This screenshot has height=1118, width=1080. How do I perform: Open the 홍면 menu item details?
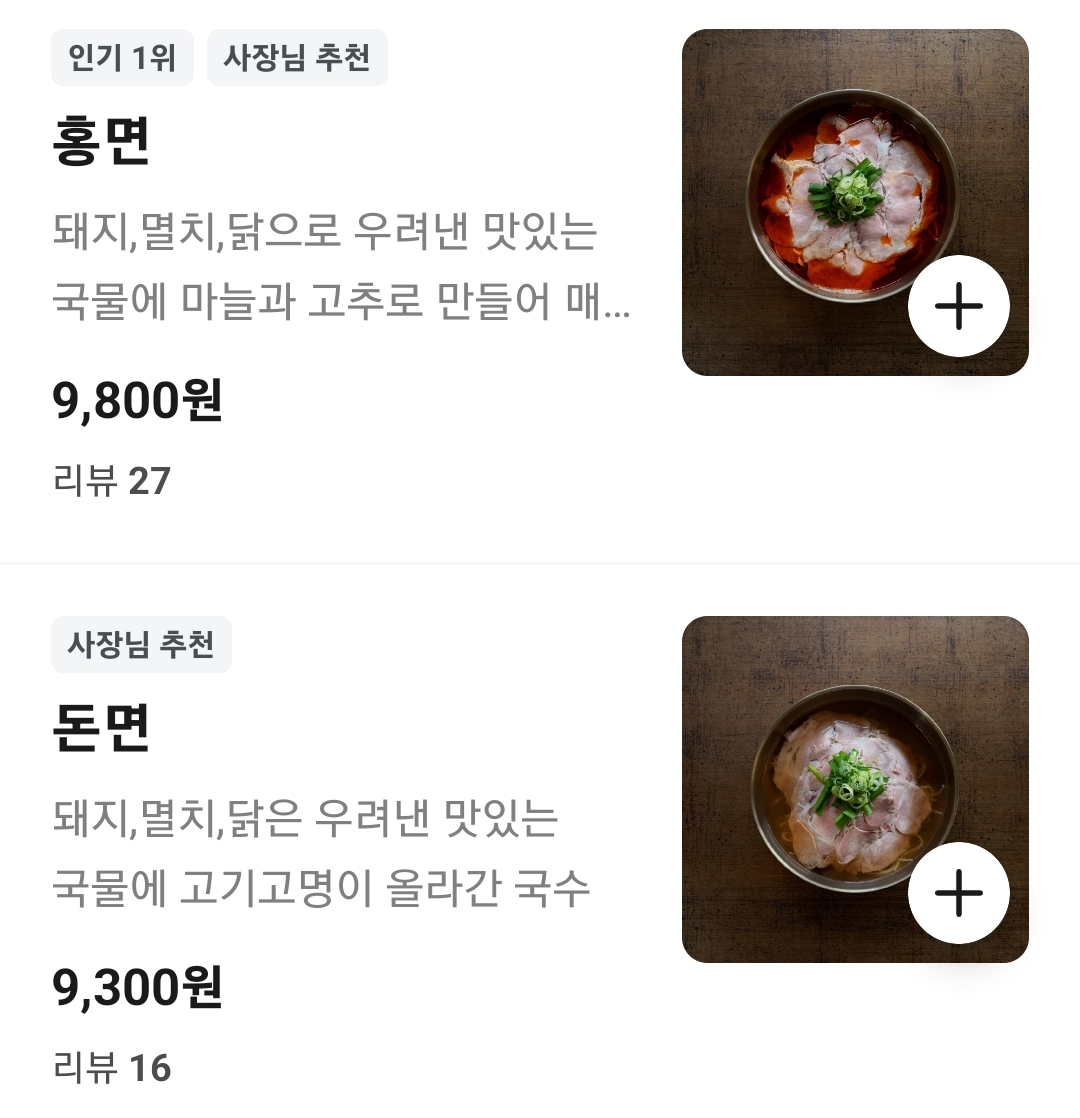[100, 141]
